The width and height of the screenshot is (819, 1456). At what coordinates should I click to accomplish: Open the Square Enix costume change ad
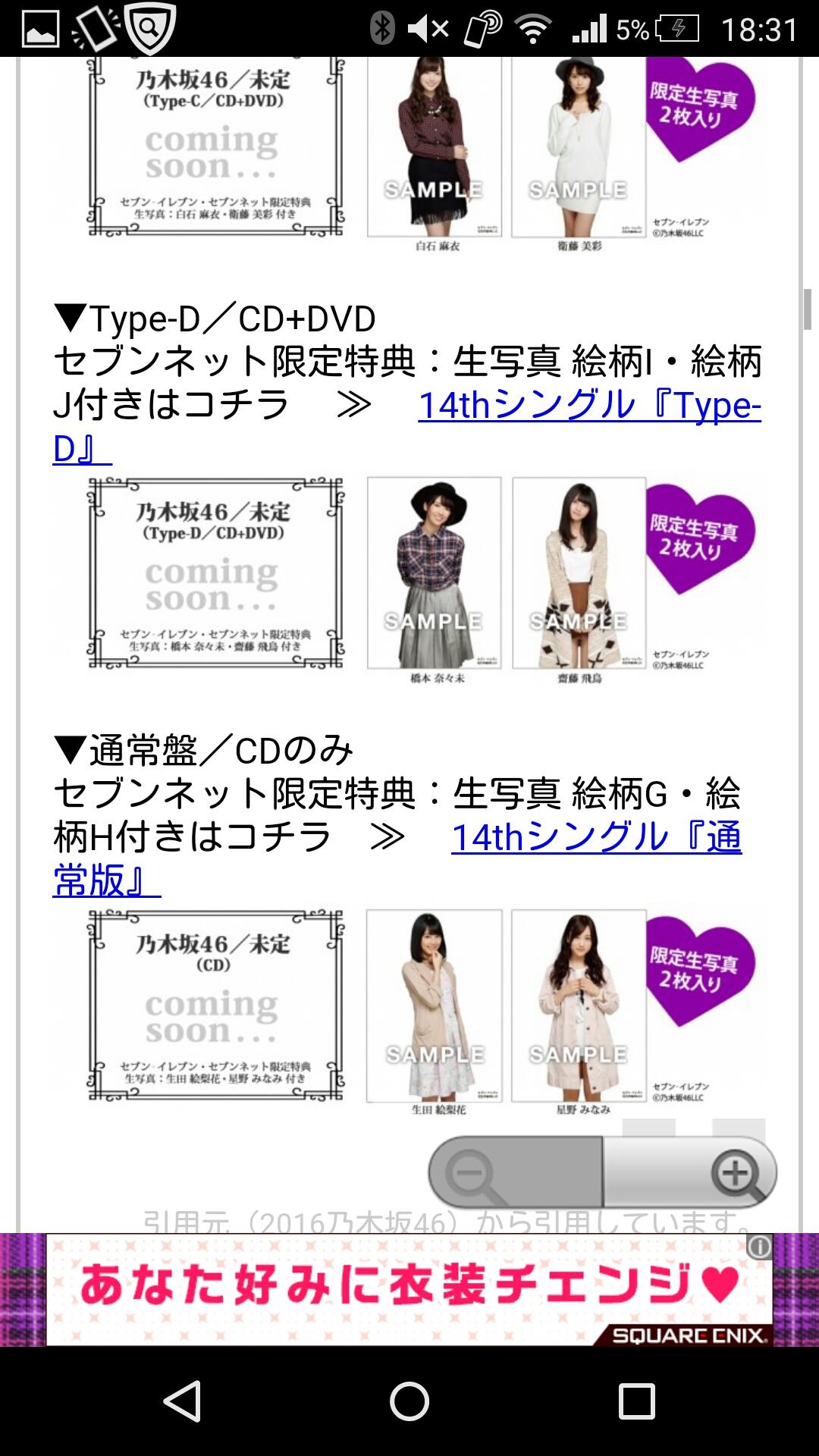click(409, 1289)
